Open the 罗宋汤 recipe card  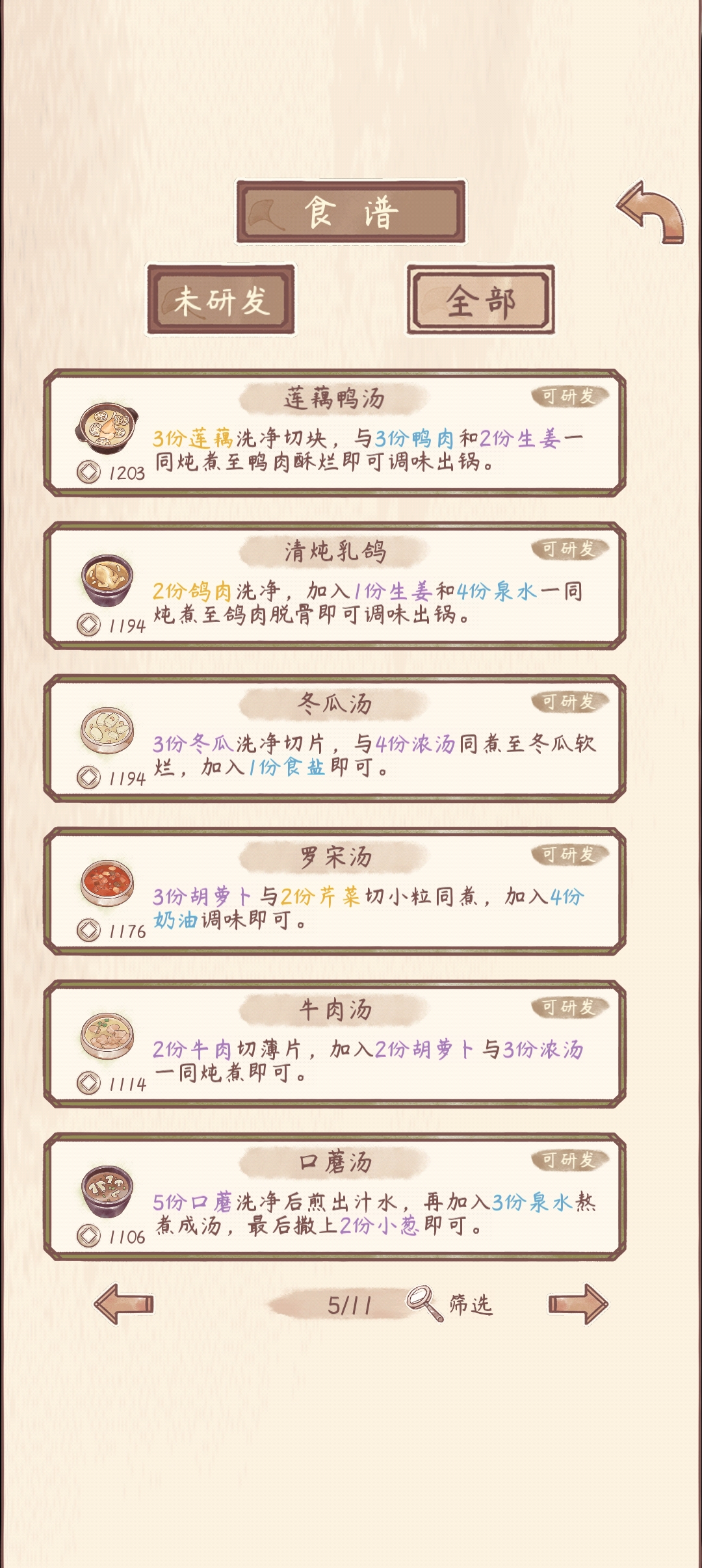click(x=335, y=892)
